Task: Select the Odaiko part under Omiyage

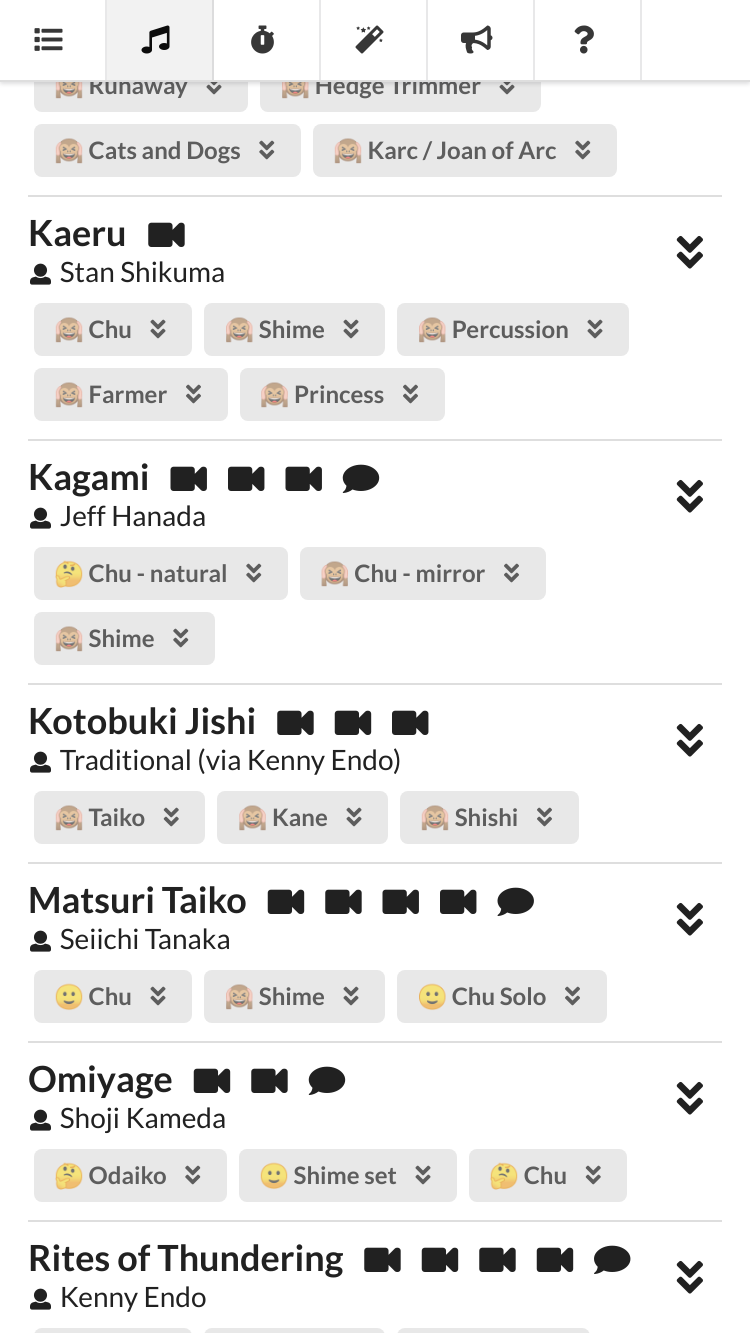Action: (130, 1176)
